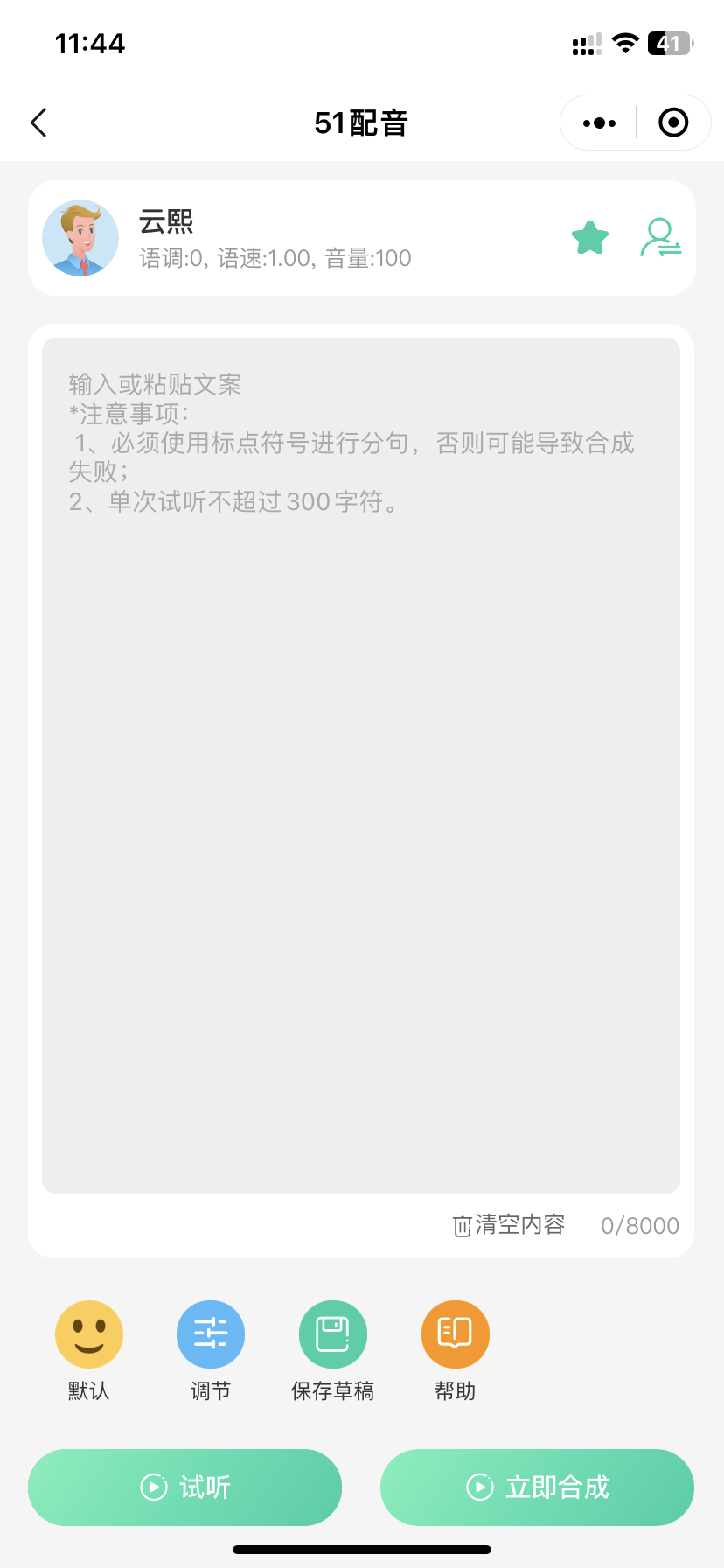Screen dimensions: 724x1568
Task: Open the 云熙 voice avatar
Action: pyautogui.click(x=80, y=238)
